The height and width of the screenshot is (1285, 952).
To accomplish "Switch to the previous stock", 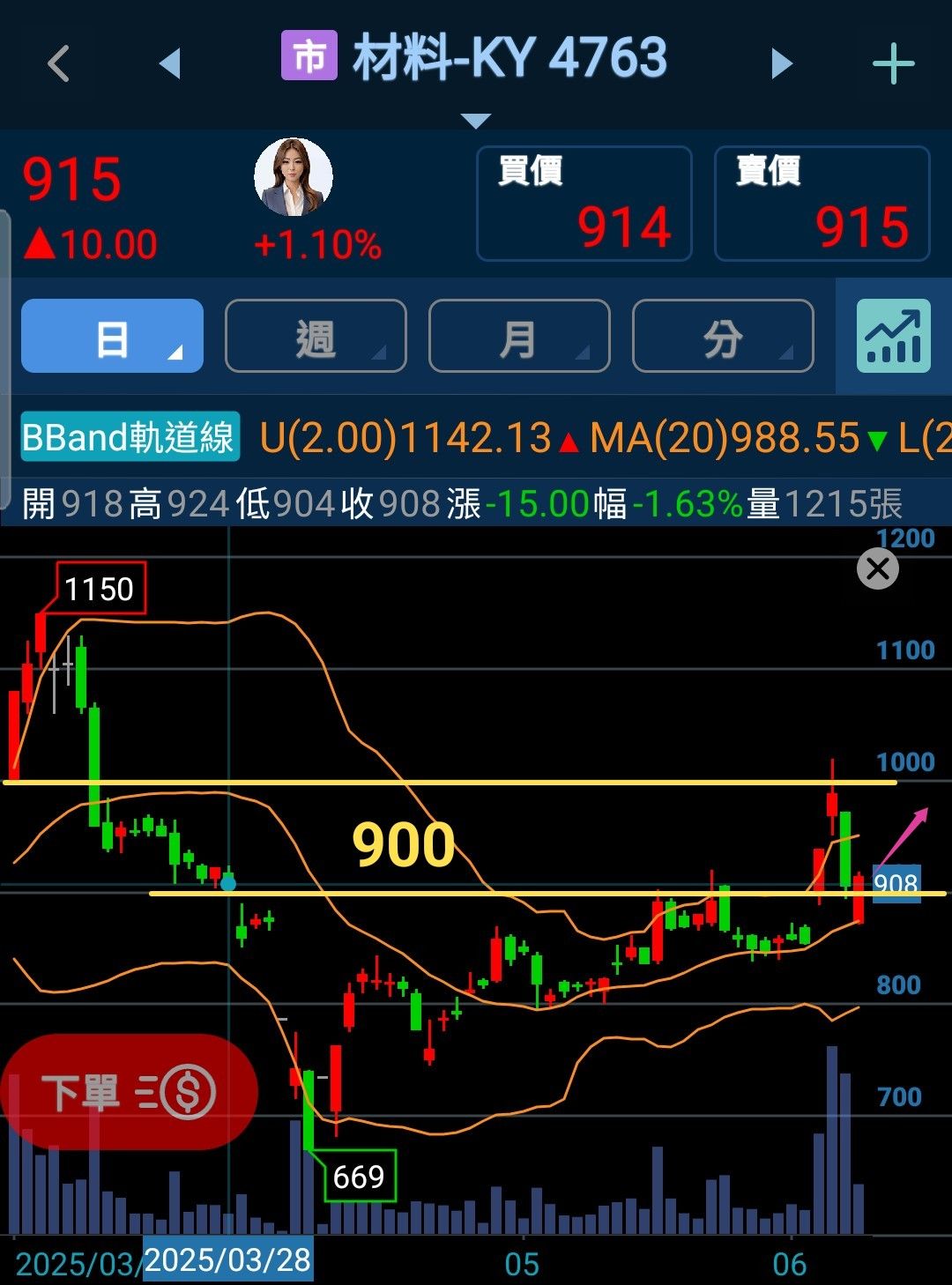I will point(169,63).
